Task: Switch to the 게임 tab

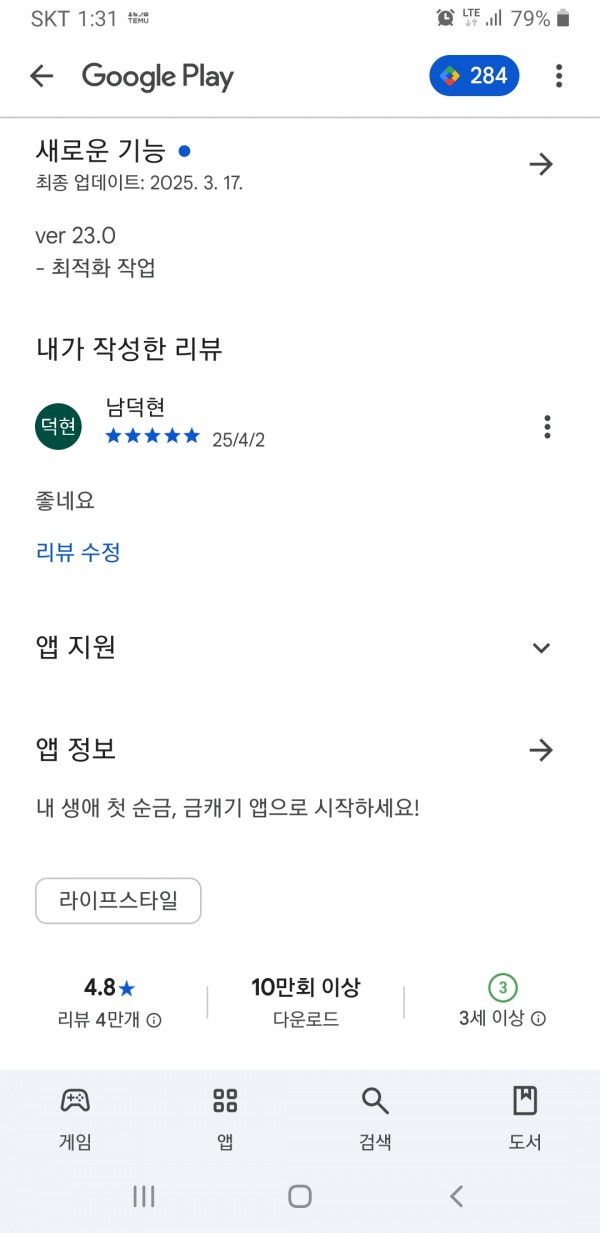Action: click(75, 1120)
